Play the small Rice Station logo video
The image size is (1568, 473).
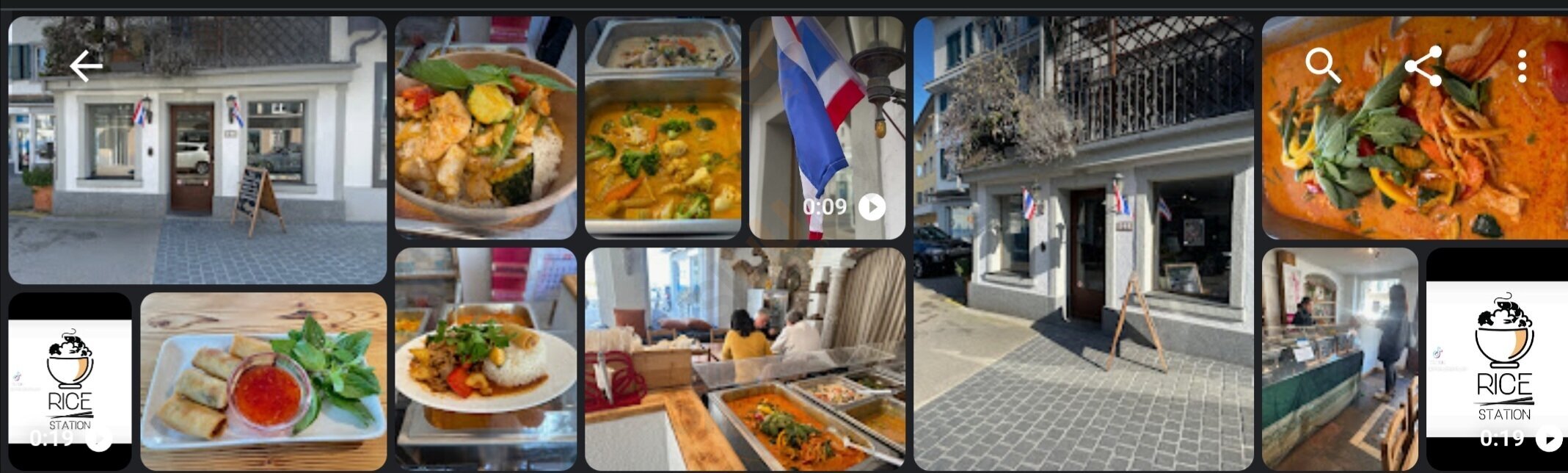click(70, 381)
